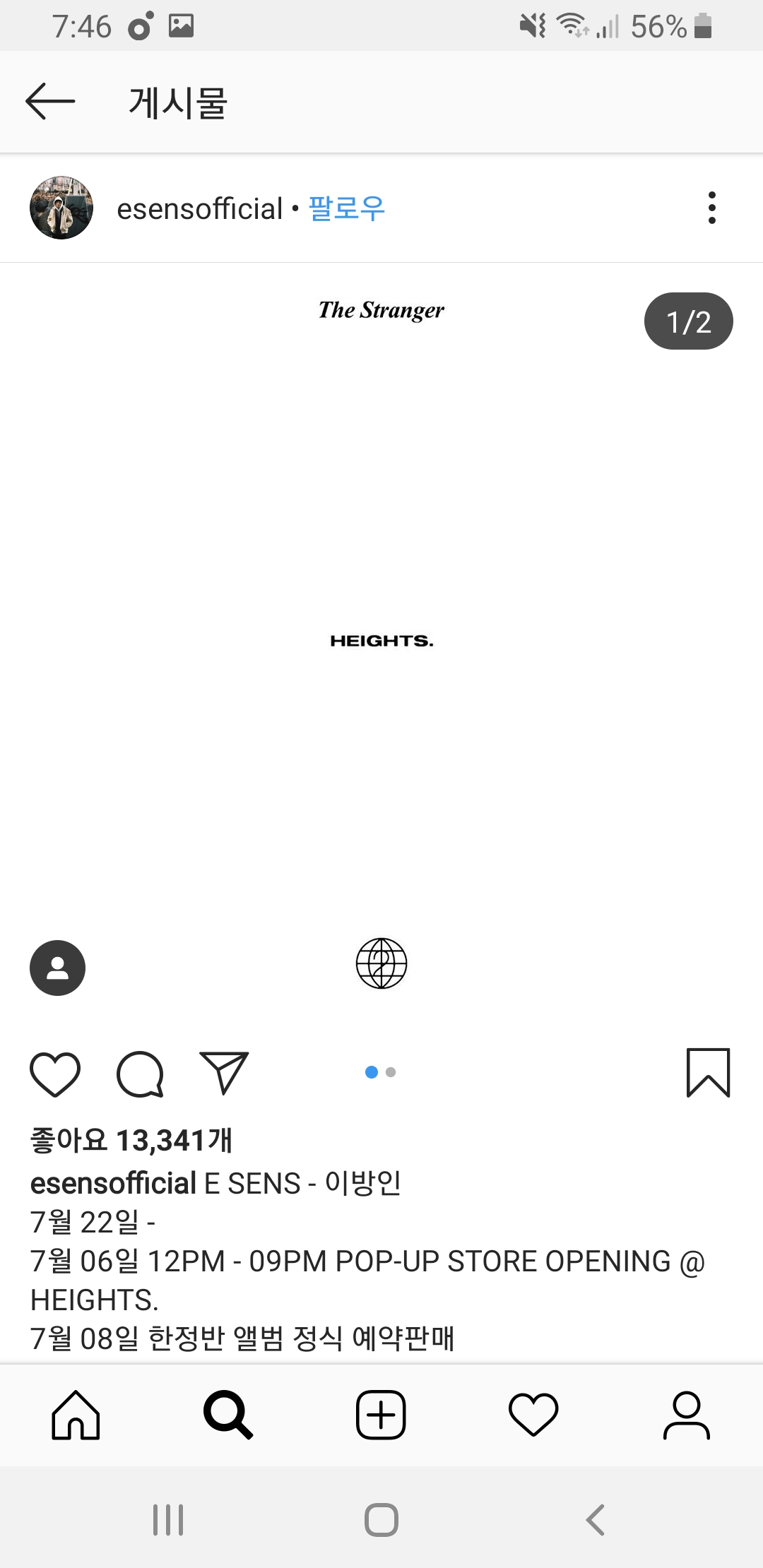Open esensofficial username in the caption
This screenshot has width=763, height=1568.
[113, 1183]
